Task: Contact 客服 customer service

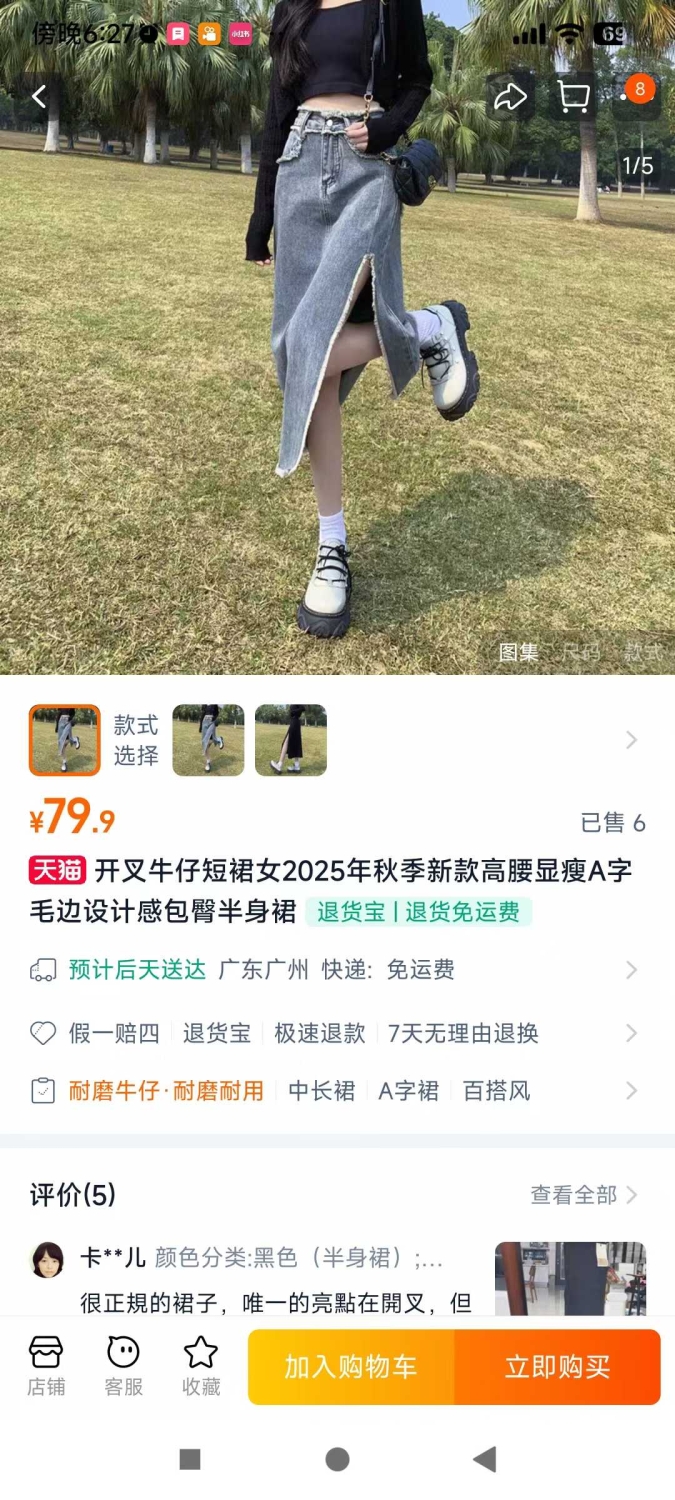Action: (x=123, y=1366)
